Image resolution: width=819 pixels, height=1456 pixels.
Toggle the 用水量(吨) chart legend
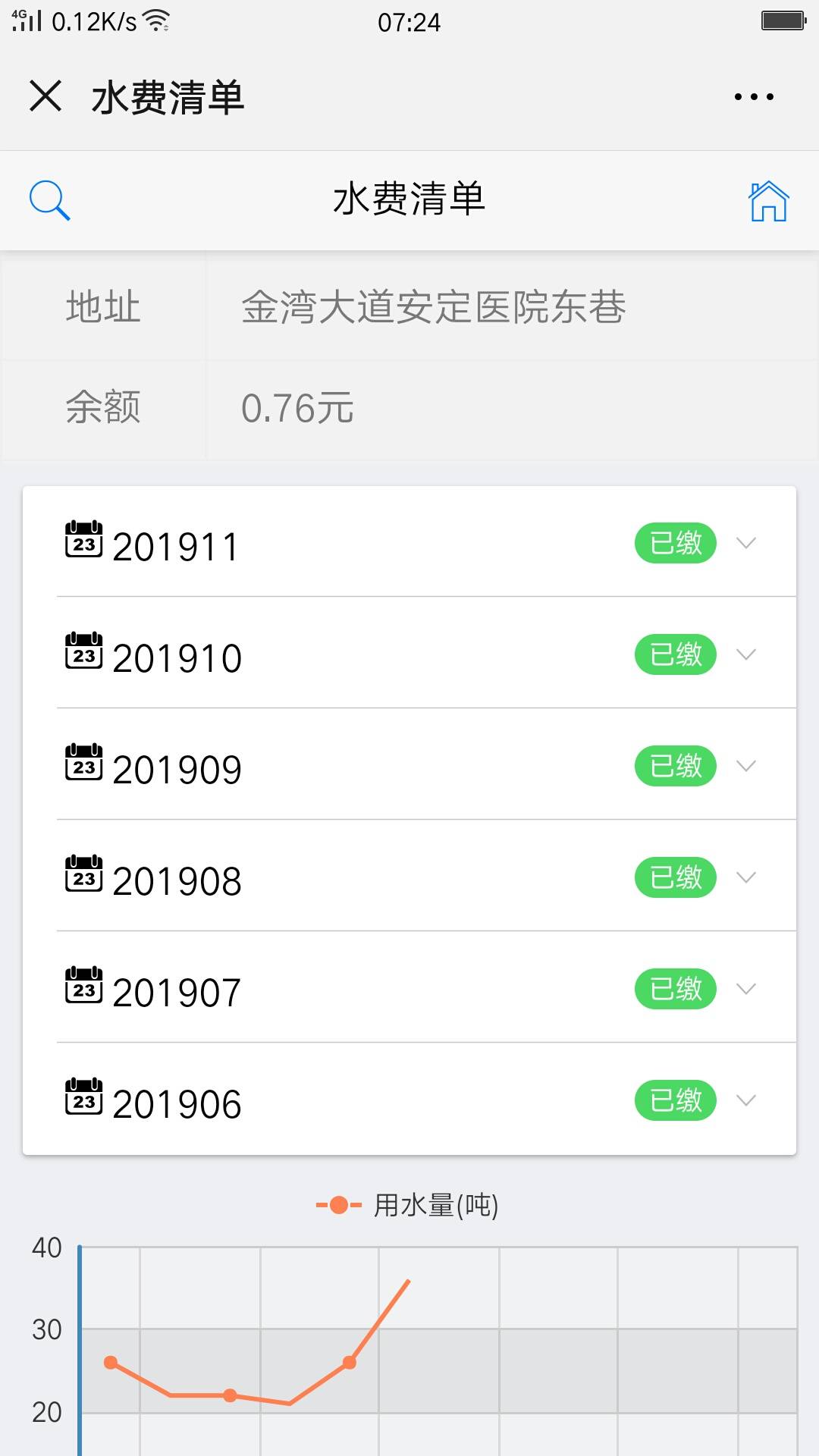(x=407, y=1205)
